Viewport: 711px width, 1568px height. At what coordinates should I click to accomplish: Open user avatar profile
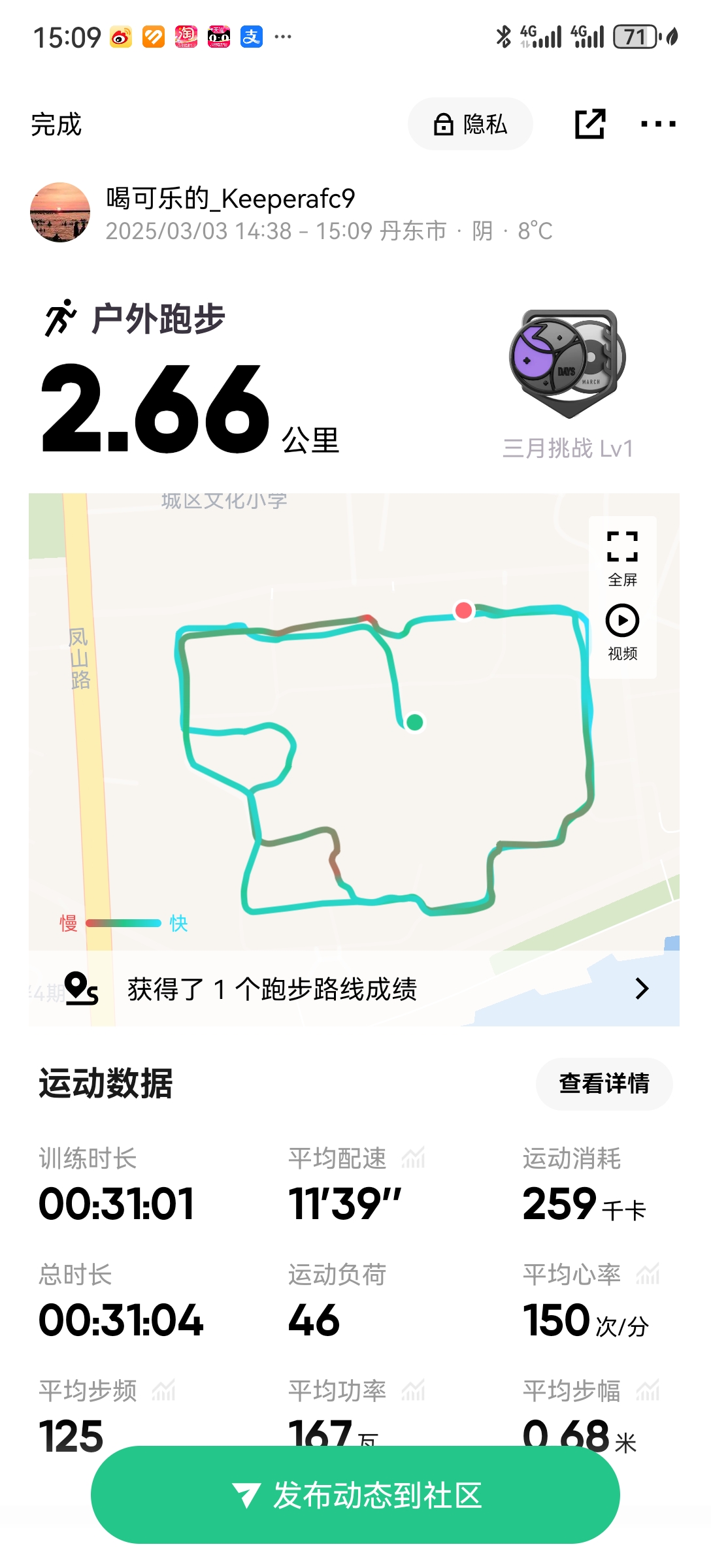(x=60, y=212)
